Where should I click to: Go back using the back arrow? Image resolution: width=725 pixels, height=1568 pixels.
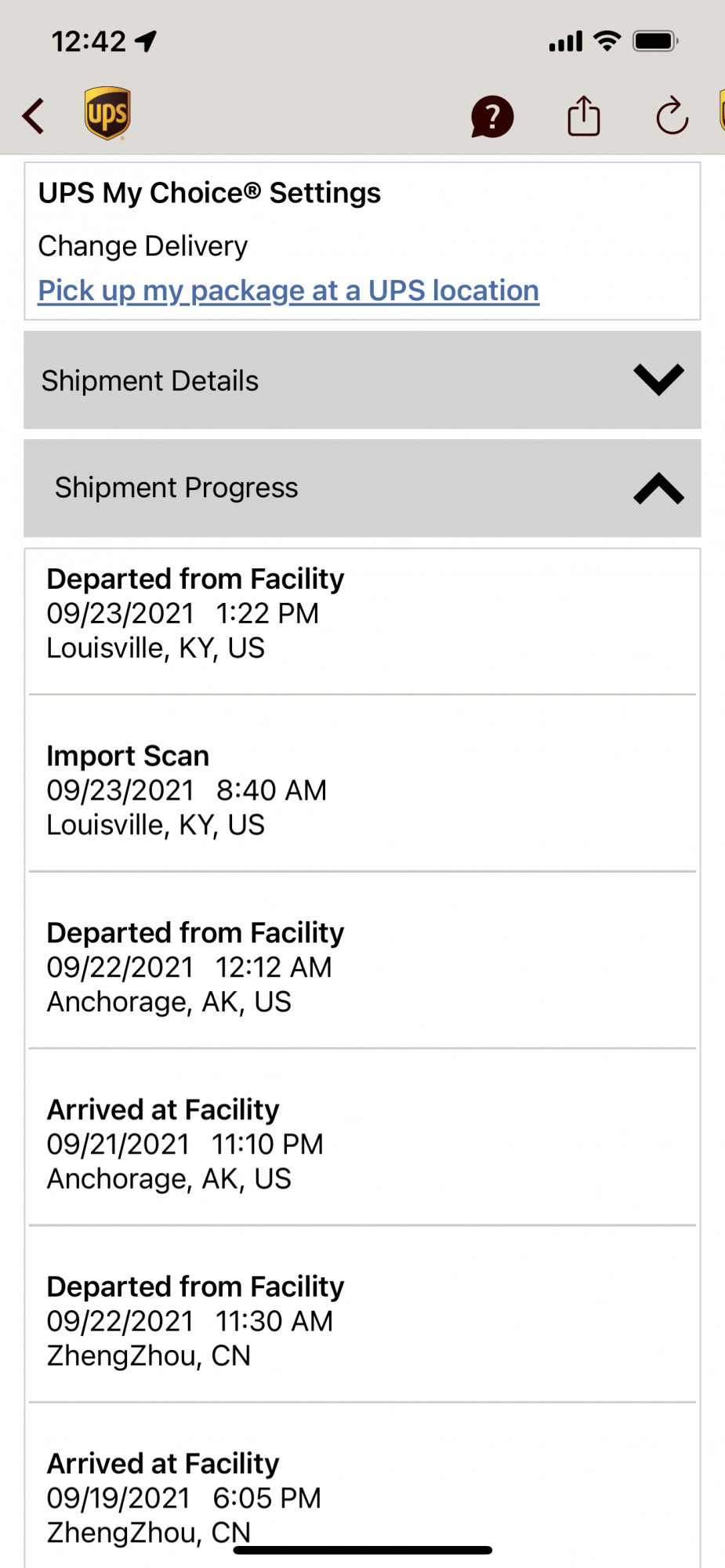pyautogui.click(x=34, y=117)
